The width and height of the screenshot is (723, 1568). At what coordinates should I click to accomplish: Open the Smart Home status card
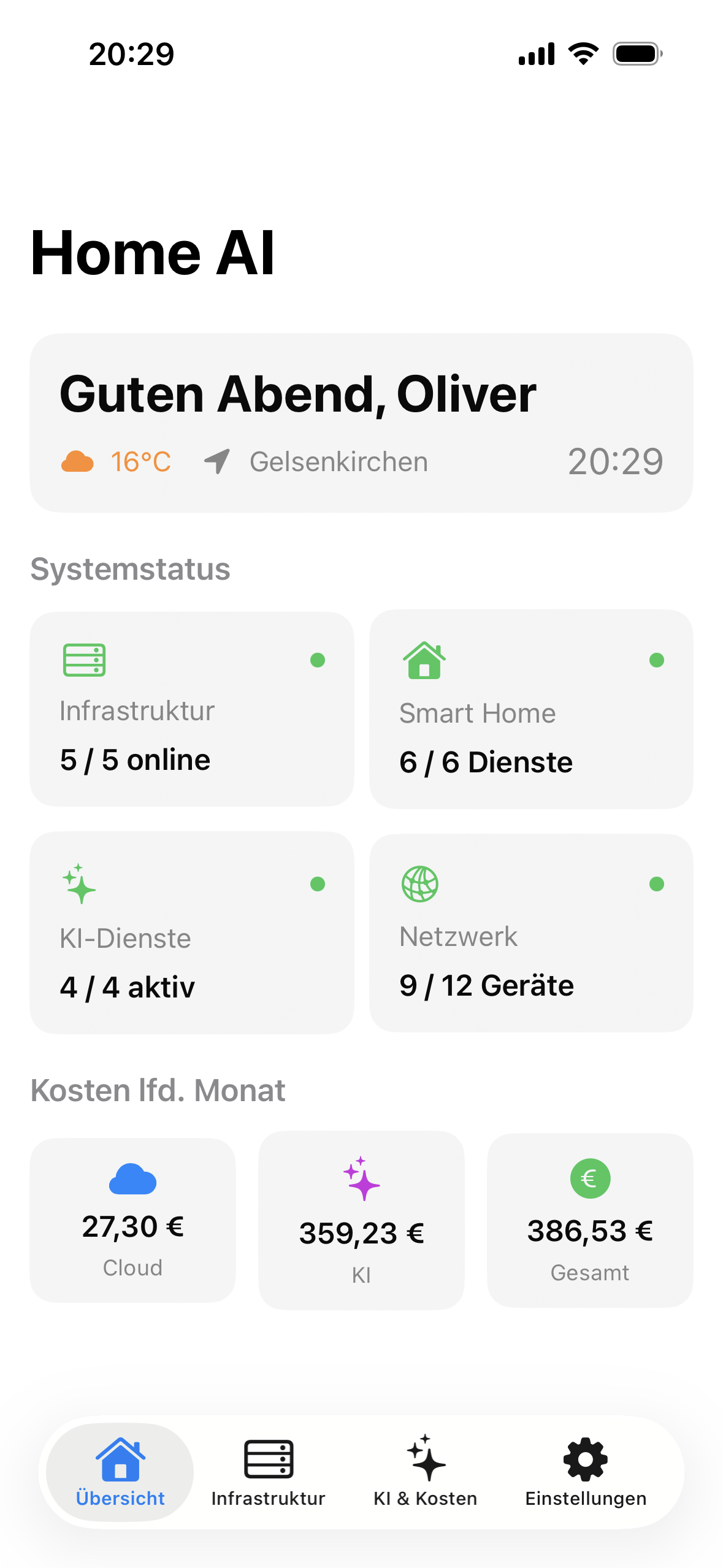[531, 709]
